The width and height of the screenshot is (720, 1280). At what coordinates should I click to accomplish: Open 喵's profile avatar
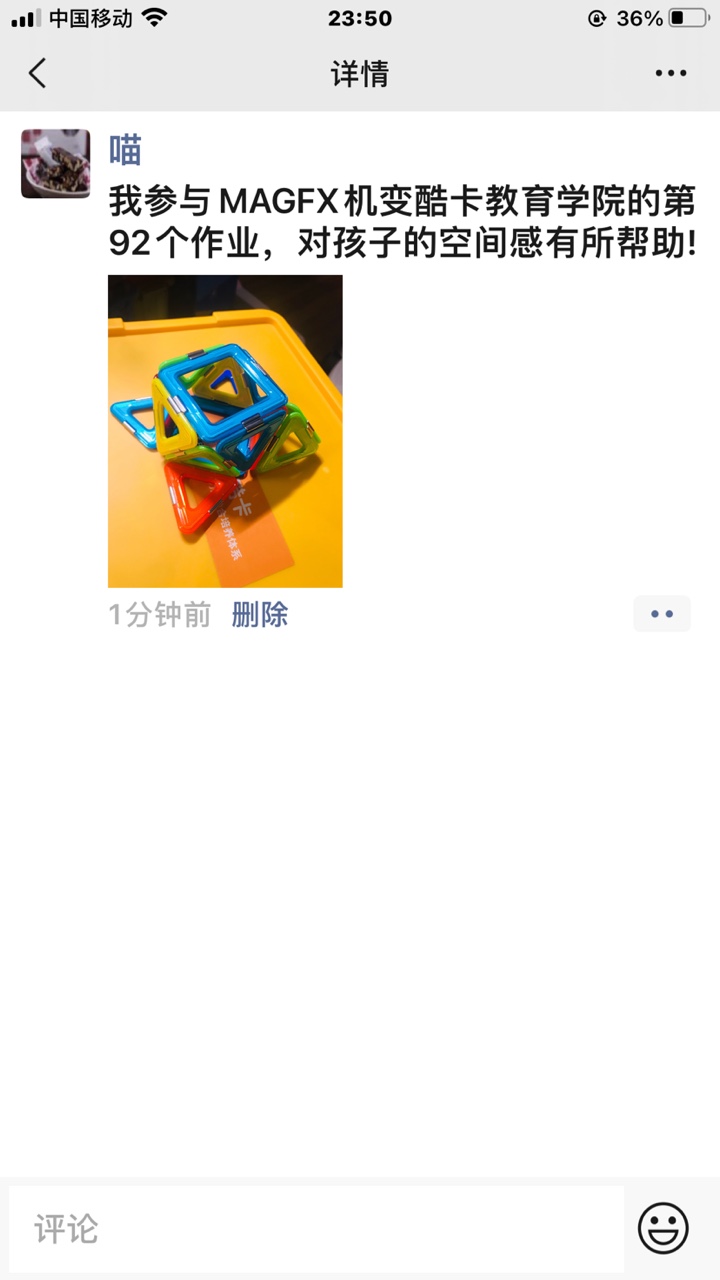[x=56, y=163]
